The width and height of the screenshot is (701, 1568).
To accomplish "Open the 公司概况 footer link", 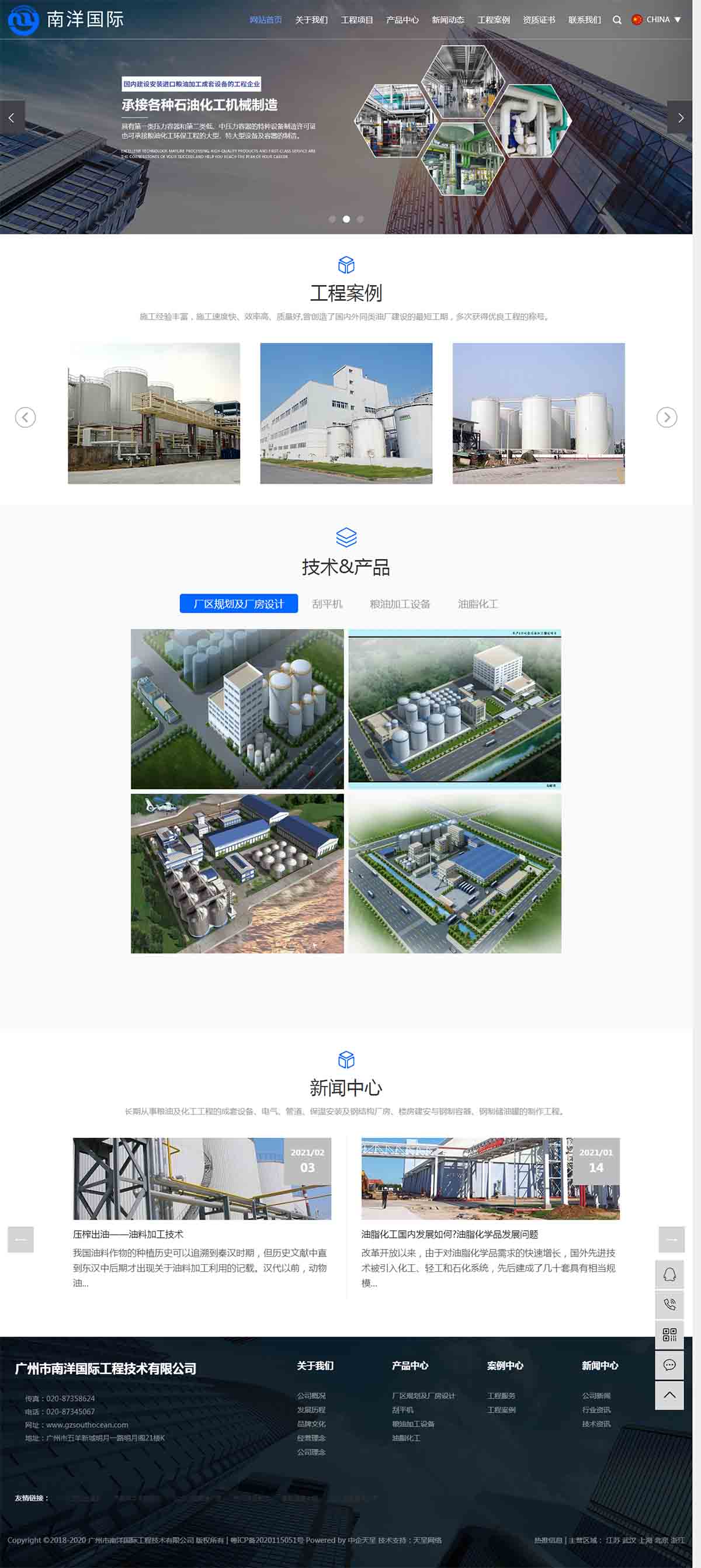I will click(x=311, y=1395).
